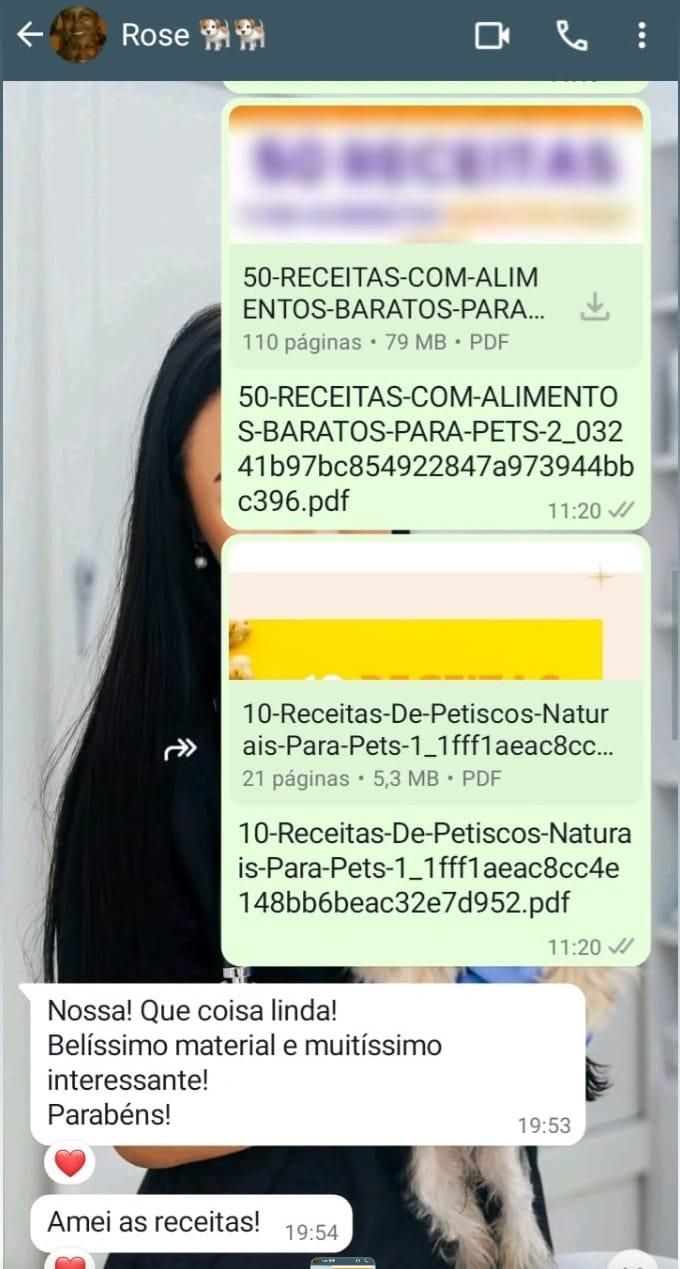
Task: Go back to the chat list
Action: click(x=30, y=36)
